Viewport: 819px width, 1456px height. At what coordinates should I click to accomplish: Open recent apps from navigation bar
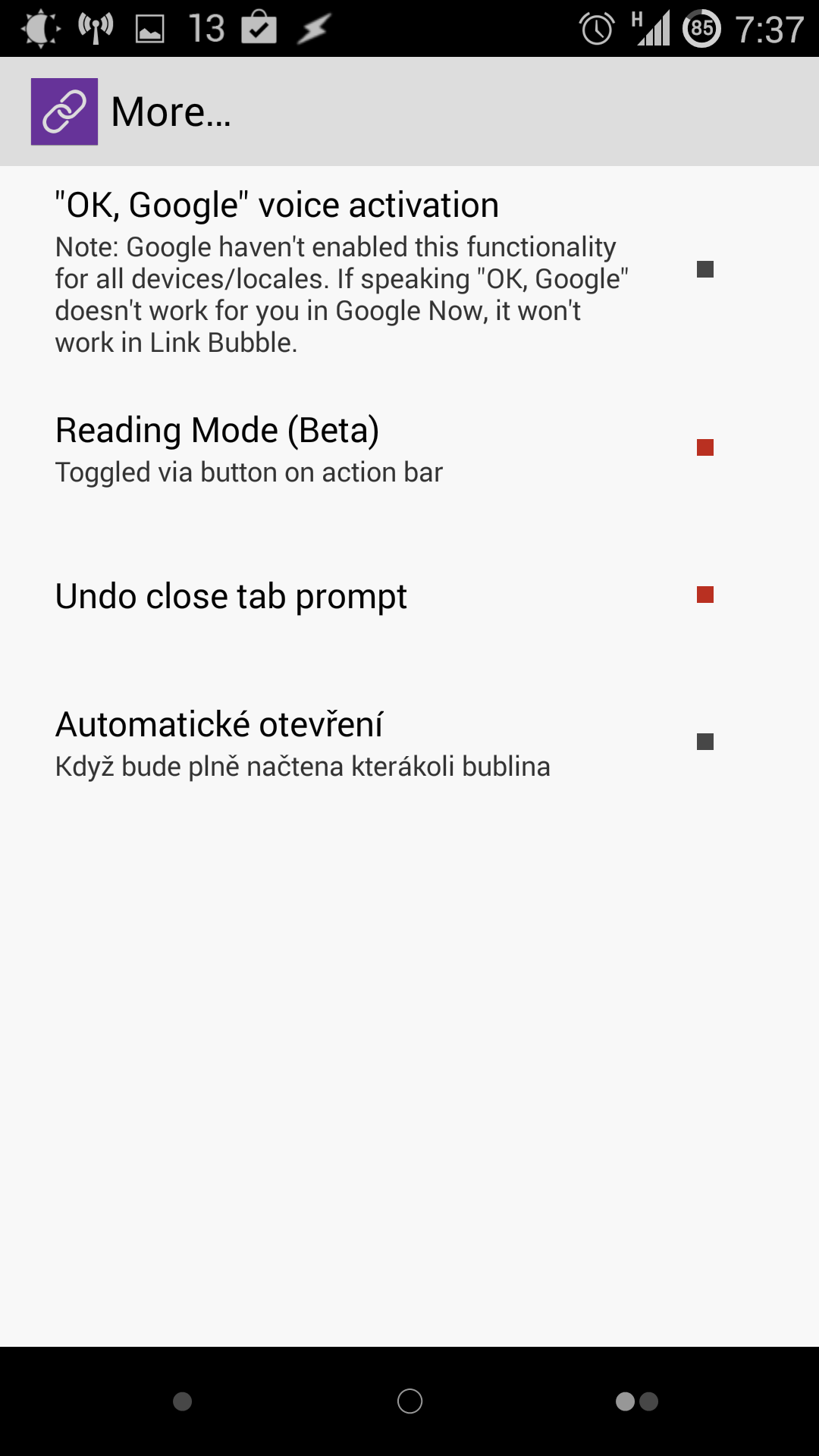637,1401
